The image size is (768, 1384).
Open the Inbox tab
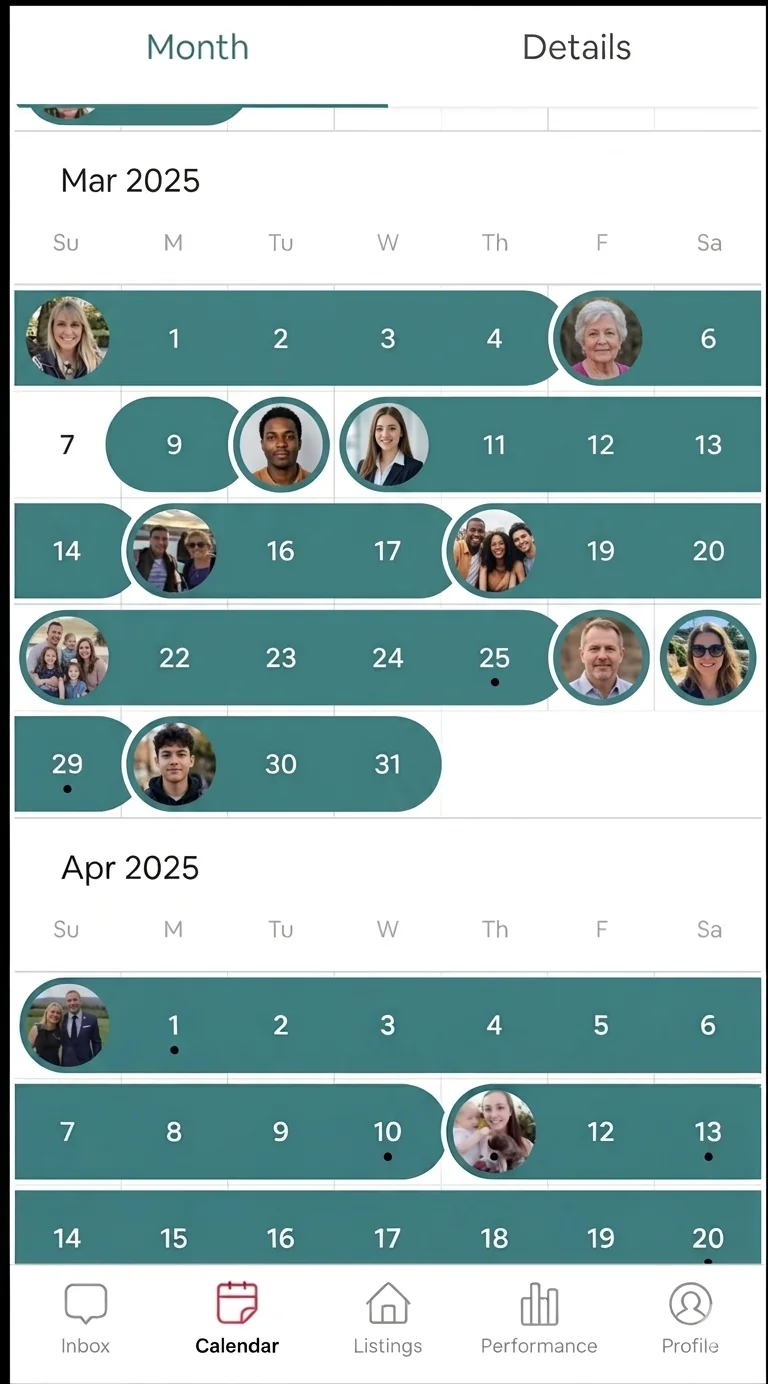85,1319
